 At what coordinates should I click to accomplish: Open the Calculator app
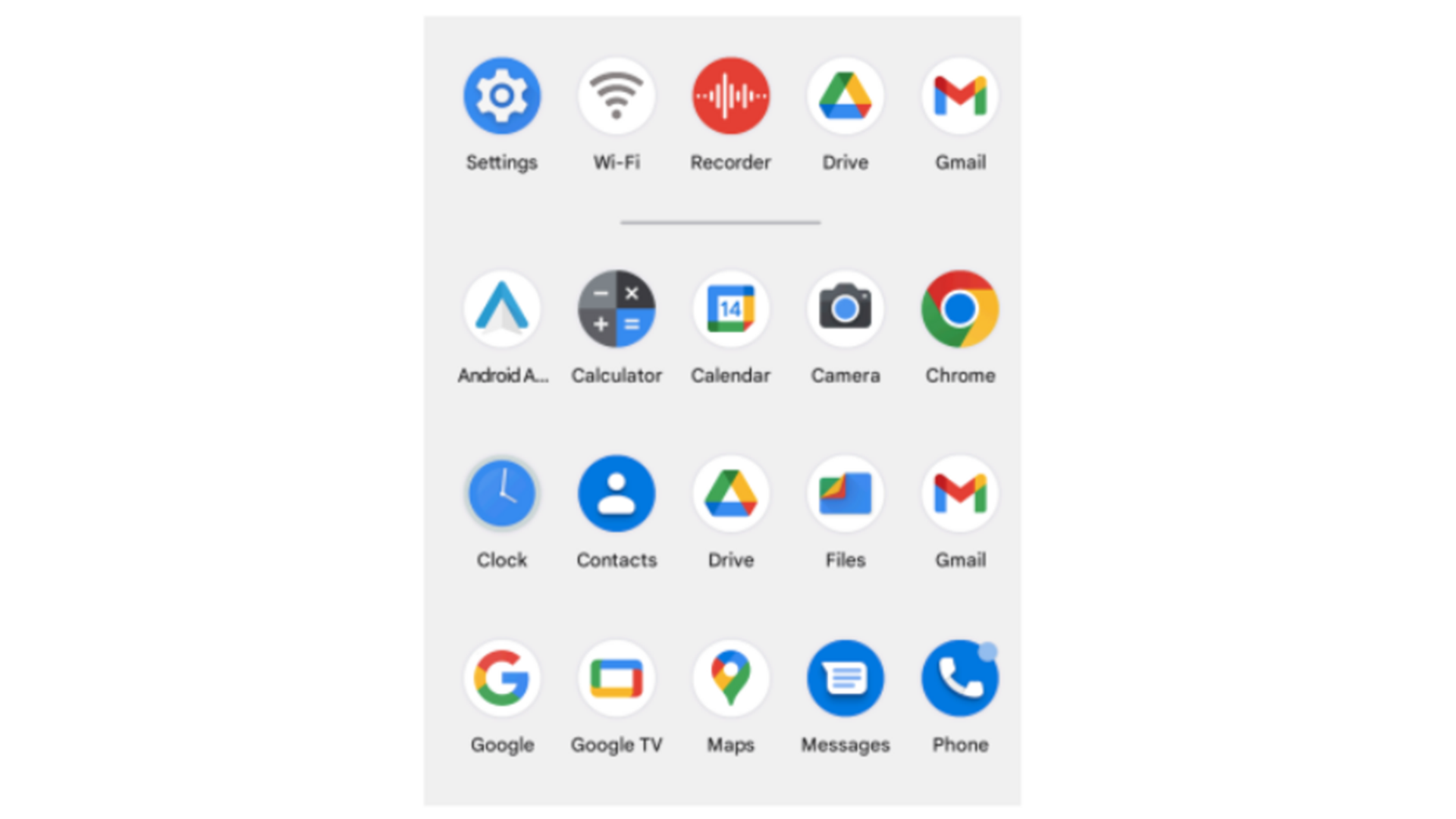[x=616, y=309]
